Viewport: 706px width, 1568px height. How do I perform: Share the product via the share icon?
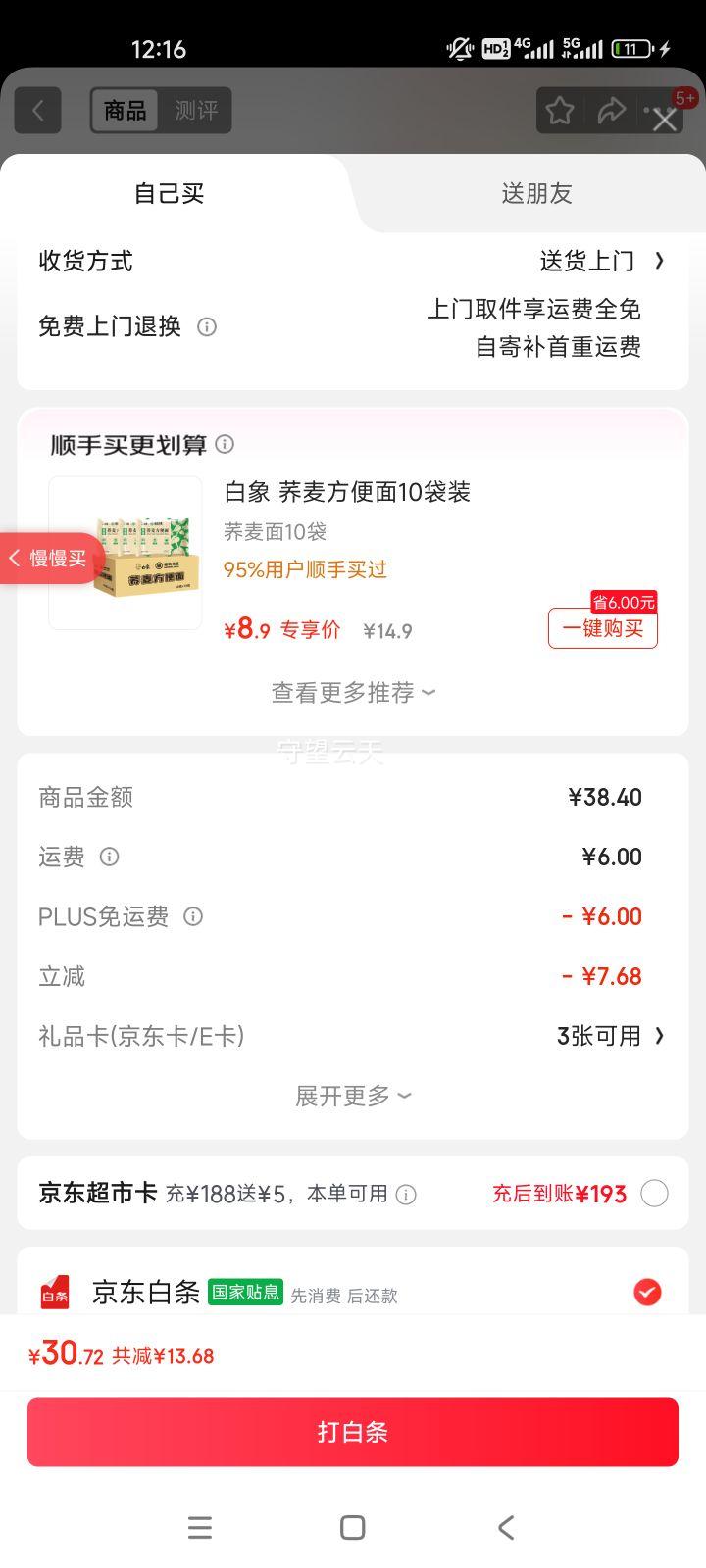click(x=613, y=111)
